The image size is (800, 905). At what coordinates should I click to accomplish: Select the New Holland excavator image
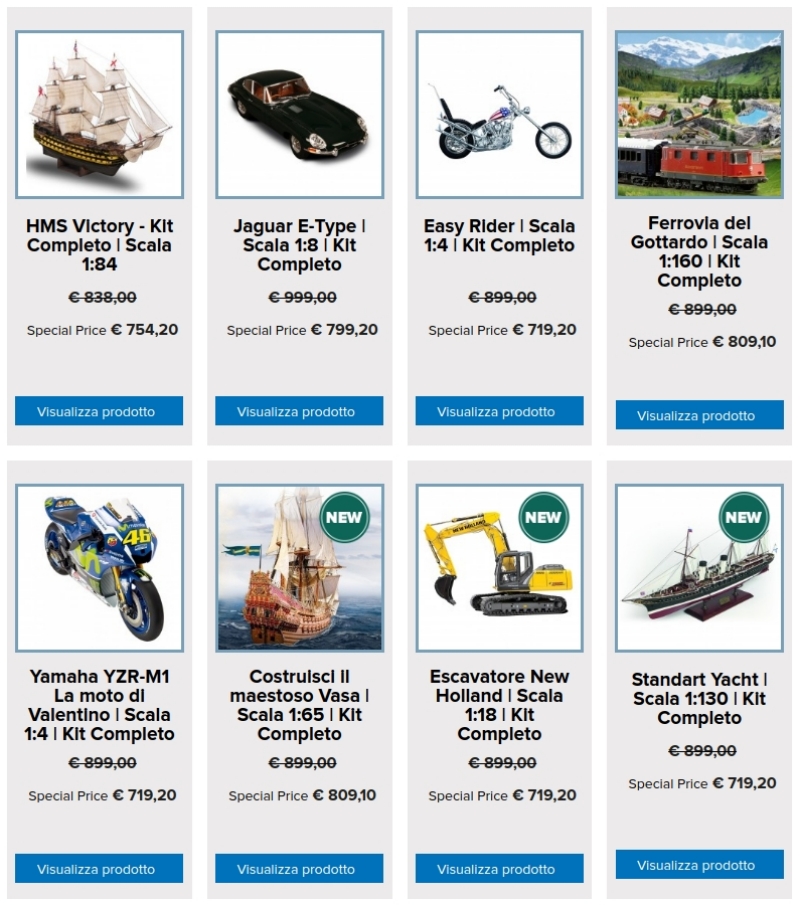tap(499, 568)
